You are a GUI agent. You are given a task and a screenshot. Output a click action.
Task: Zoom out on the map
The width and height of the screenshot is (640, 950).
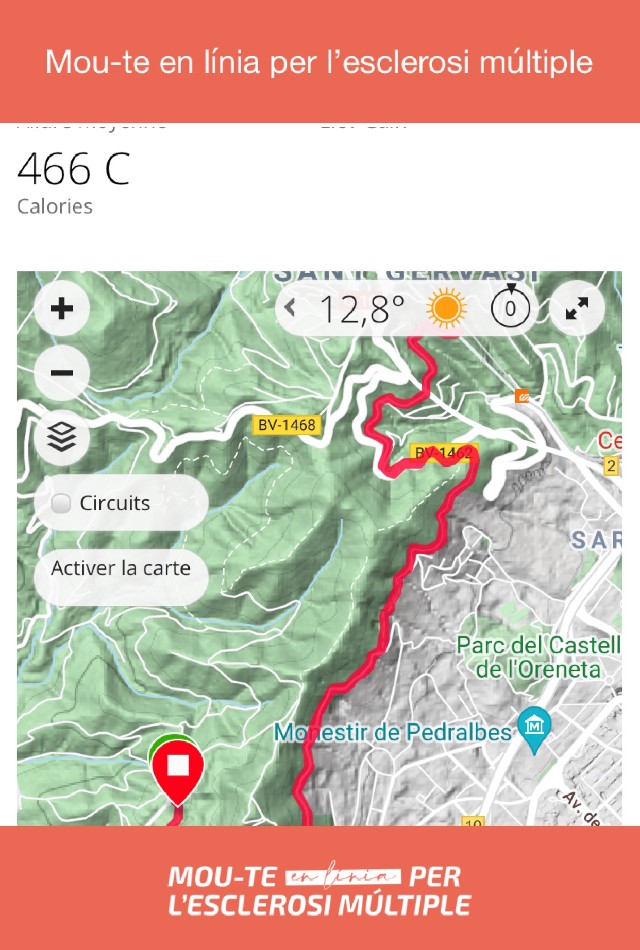[x=62, y=373]
